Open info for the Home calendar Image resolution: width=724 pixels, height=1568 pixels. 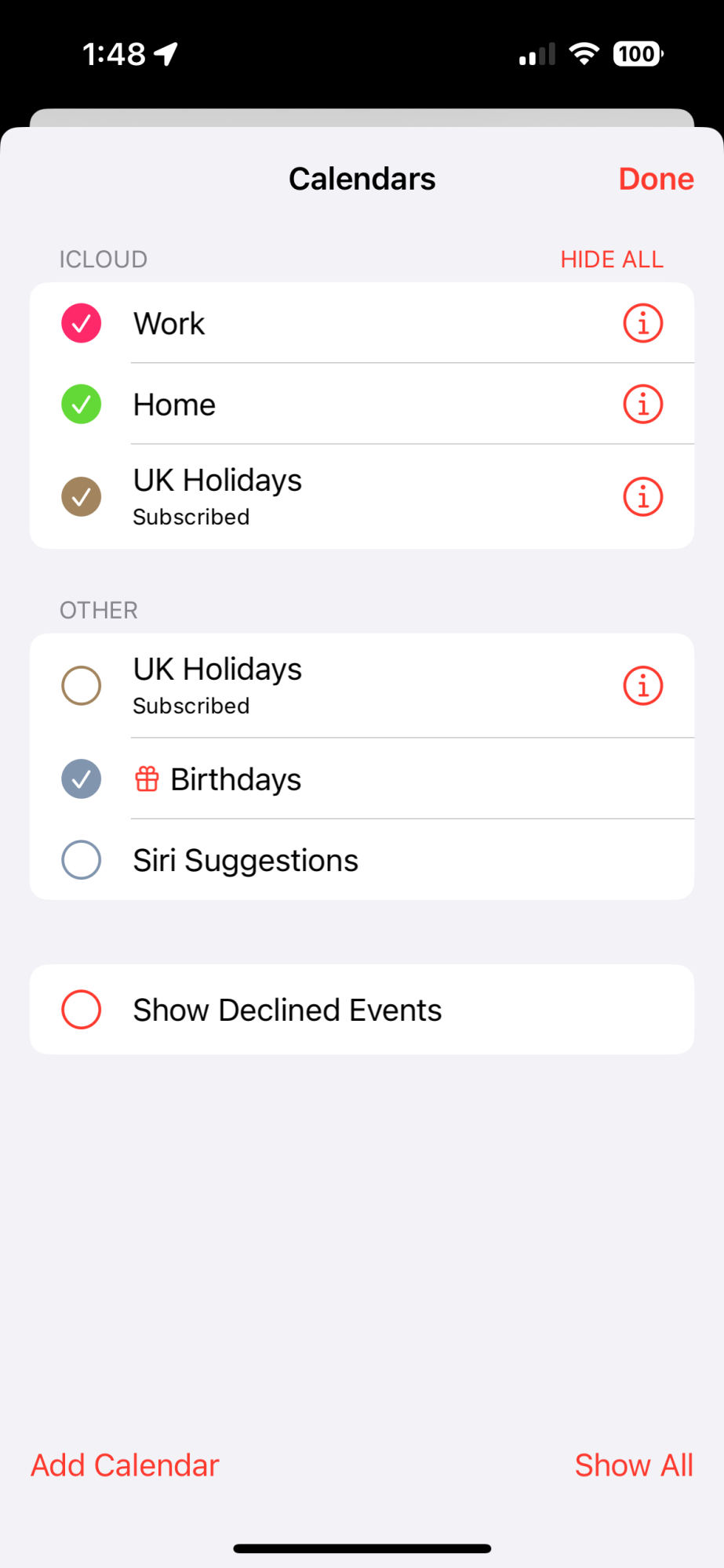pos(643,405)
